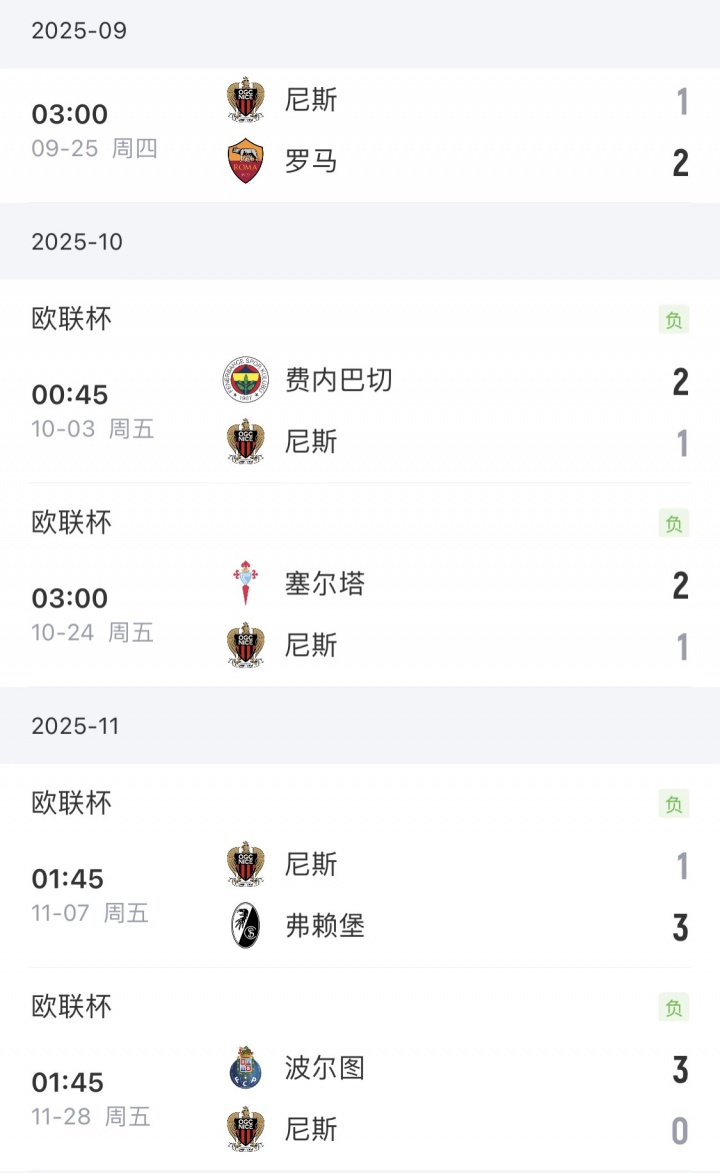The width and height of the screenshot is (720, 1173).
Task: Tap the 波尔图 vs 尼斯 match result
Action: (360, 1098)
